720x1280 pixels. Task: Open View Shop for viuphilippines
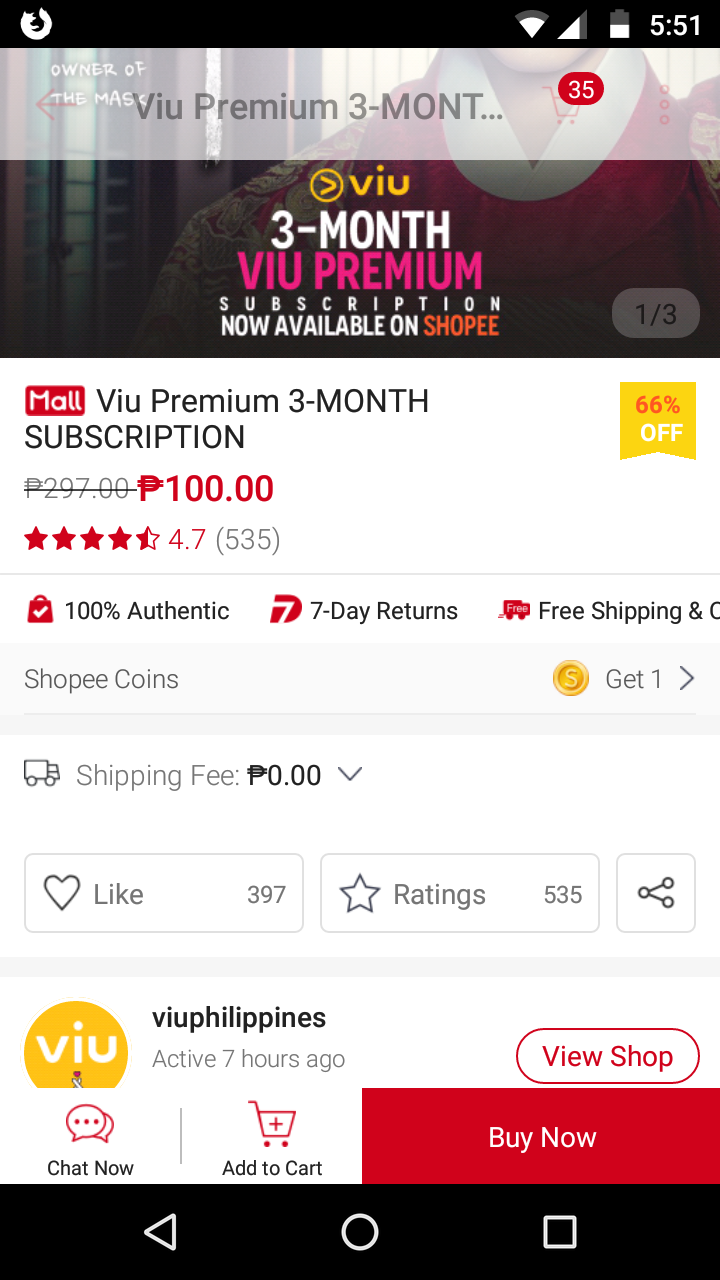pyautogui.click(x=607, y=1055)
